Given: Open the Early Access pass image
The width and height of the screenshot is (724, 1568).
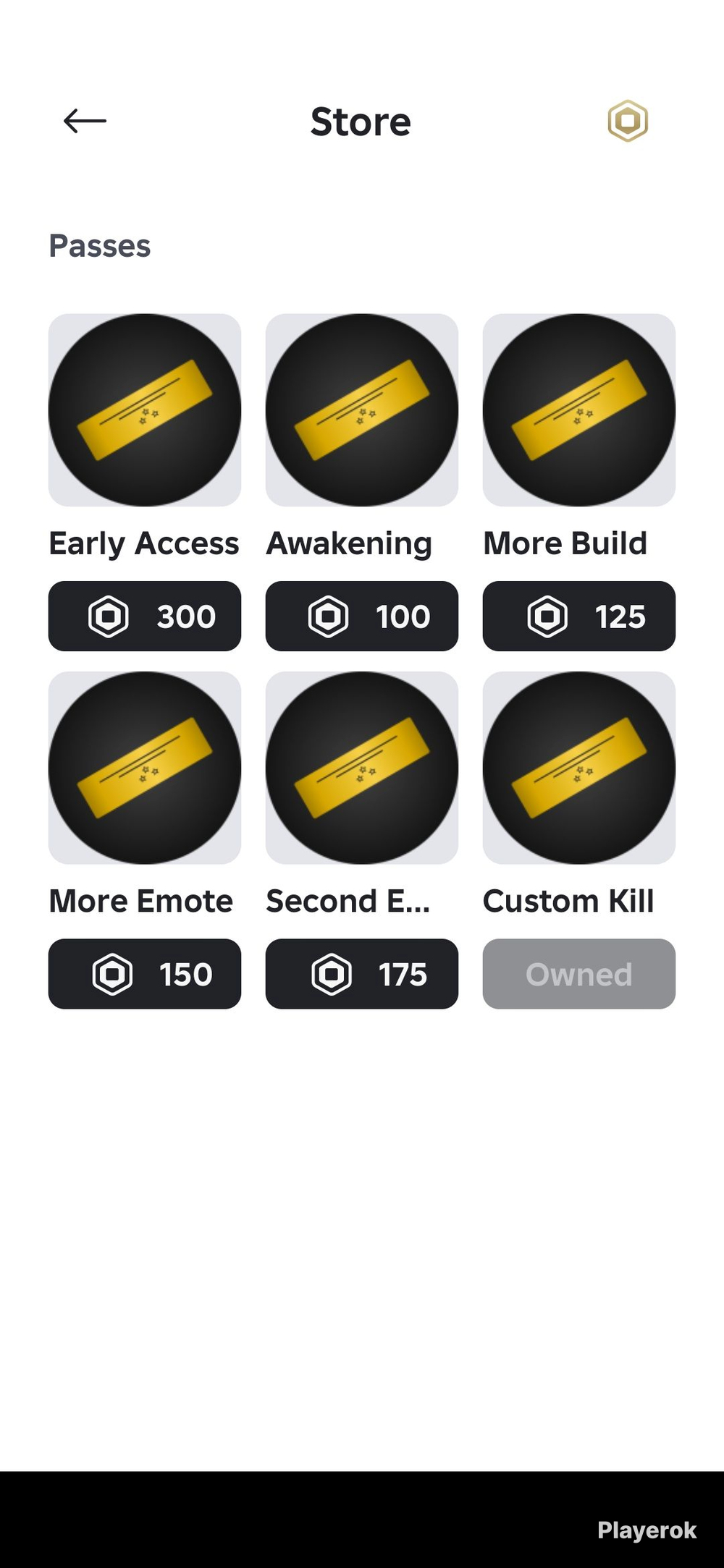Looking at the screenshot, I should pyautogui.click(x=145, y=410).
